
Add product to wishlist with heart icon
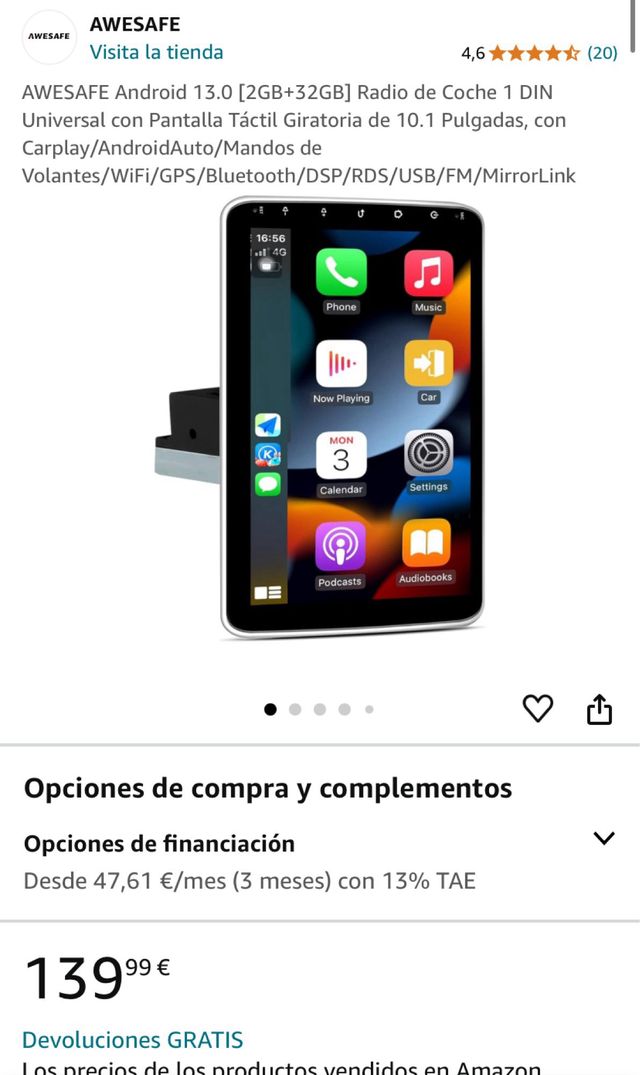pyautogui.click(x=538, y=709)
